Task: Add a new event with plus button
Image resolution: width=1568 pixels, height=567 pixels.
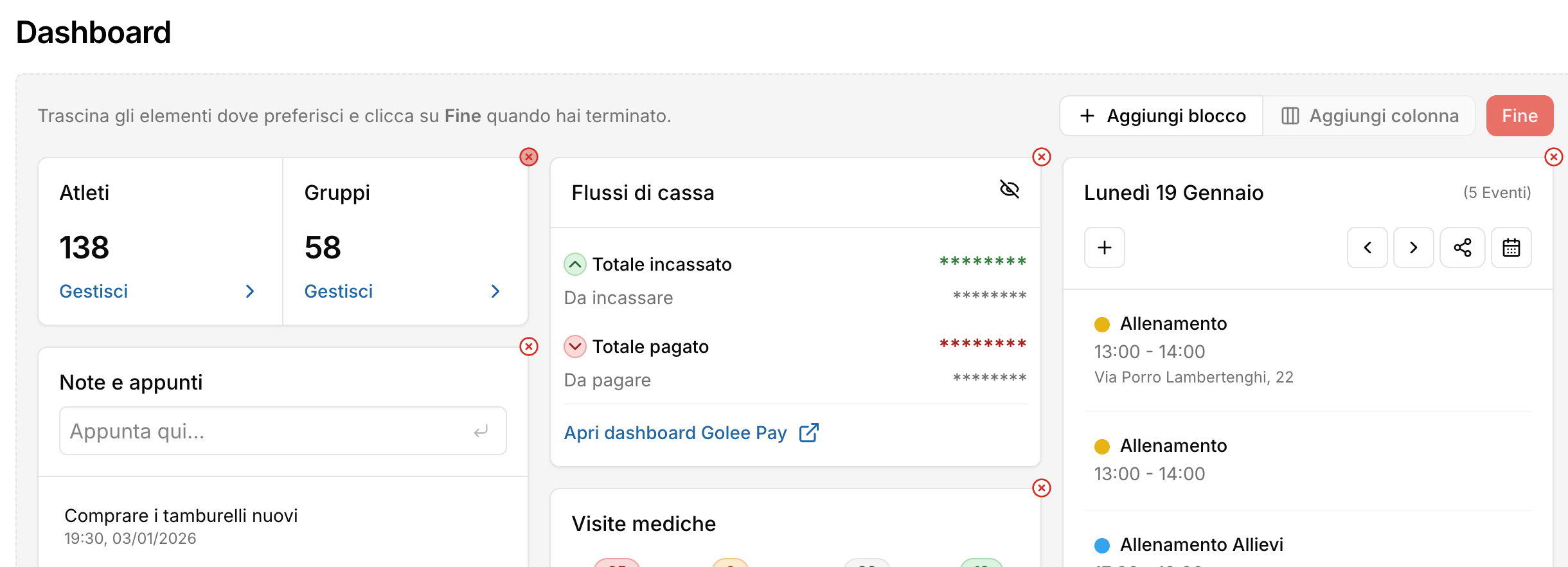Action: pos(1104,248)
